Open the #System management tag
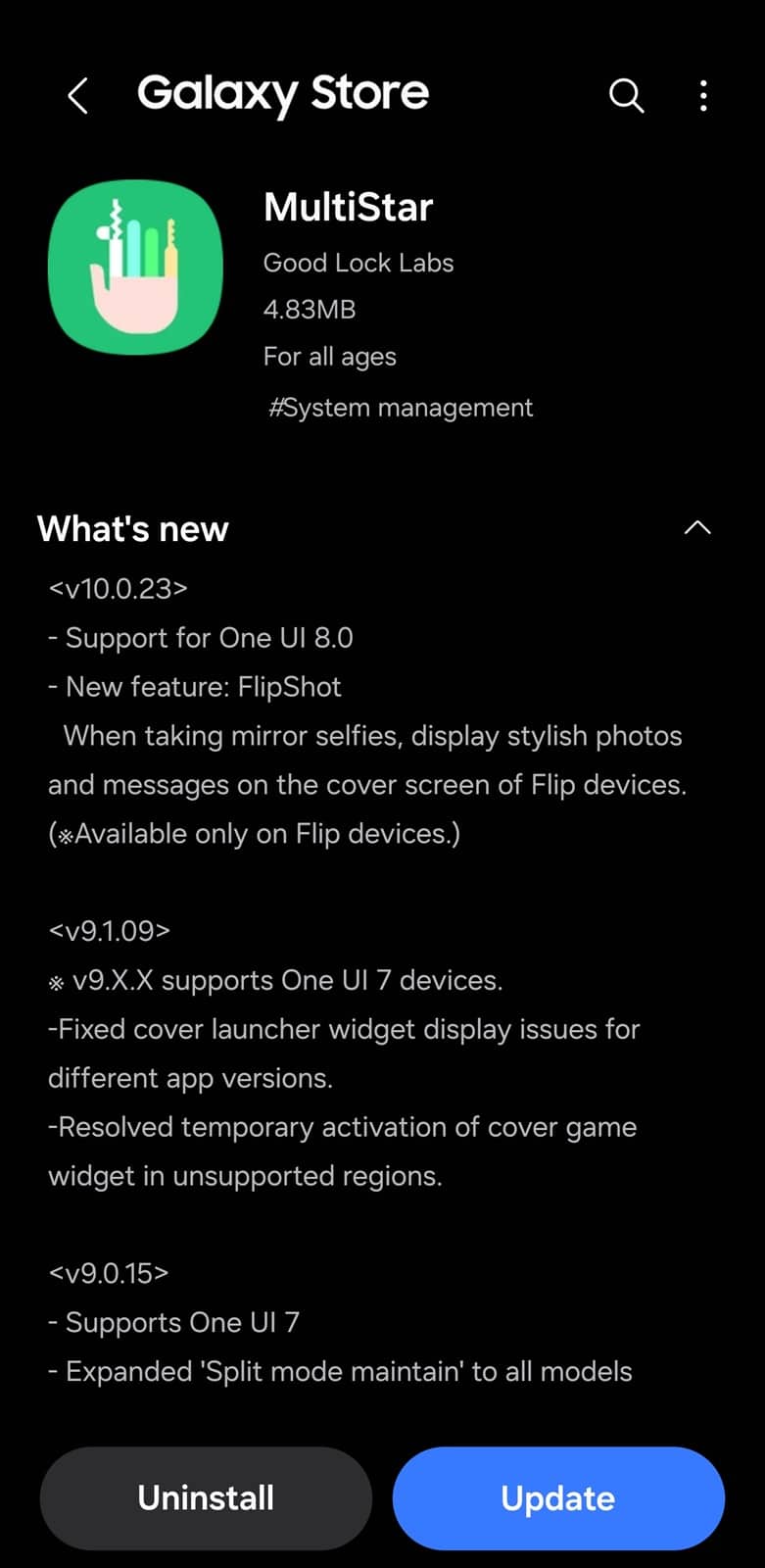Image resolution: width=765 pixels, height=1568 pixels. pos(401,408)
